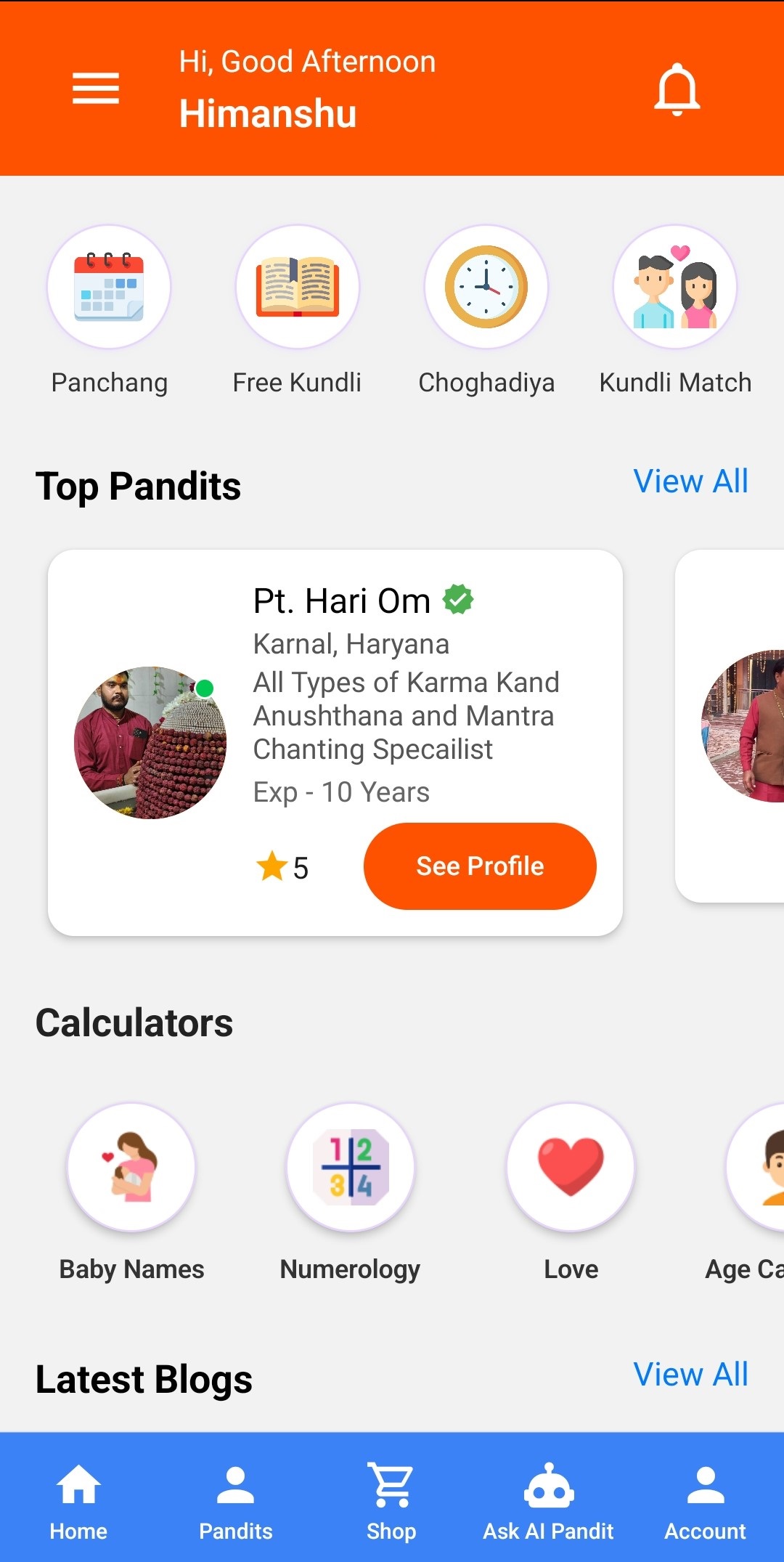Switch to the Home tab
Viewport: 784px width, 1562px height.
[x=78, y=1500]
